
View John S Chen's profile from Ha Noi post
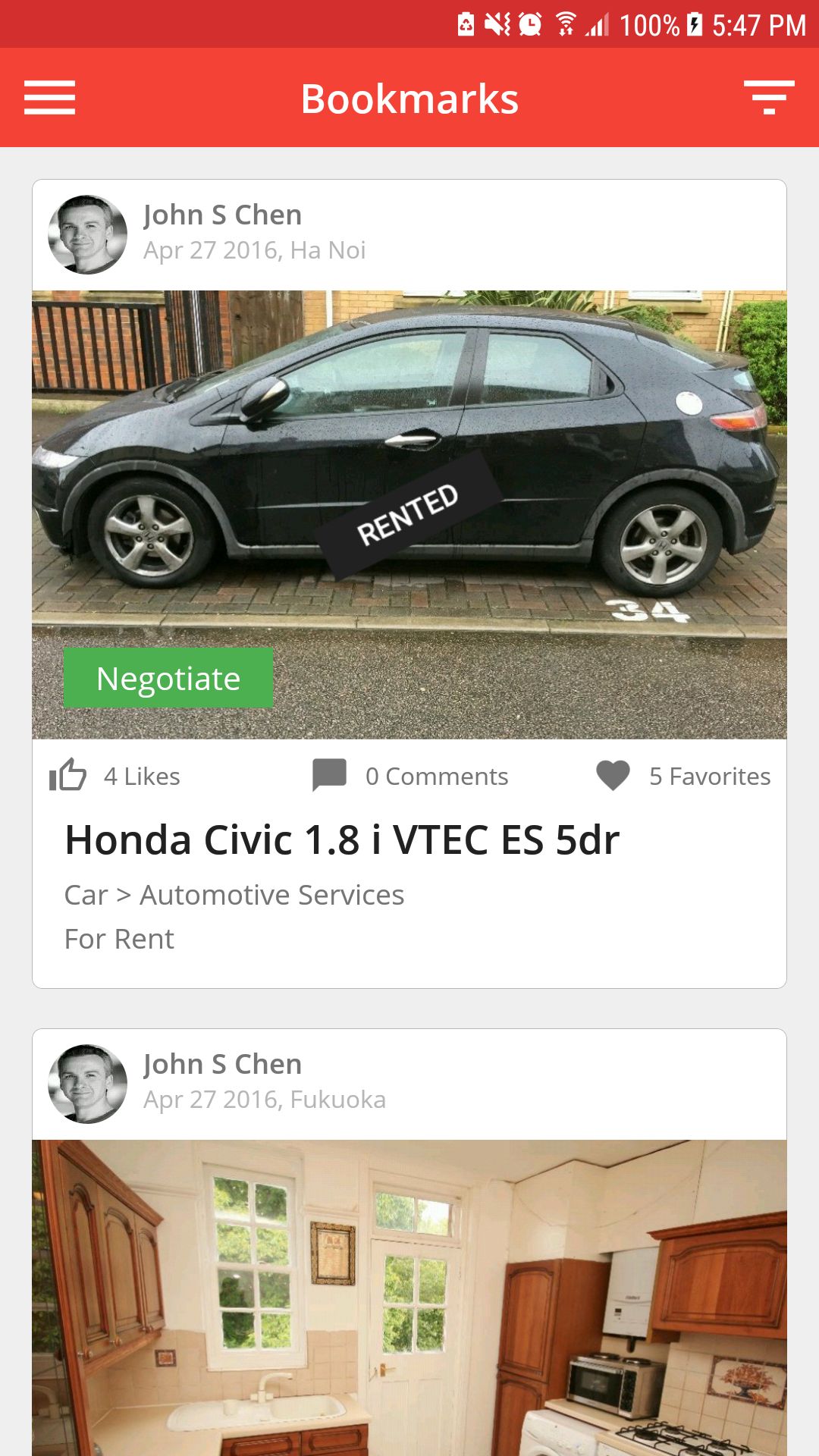click(222, 215)
